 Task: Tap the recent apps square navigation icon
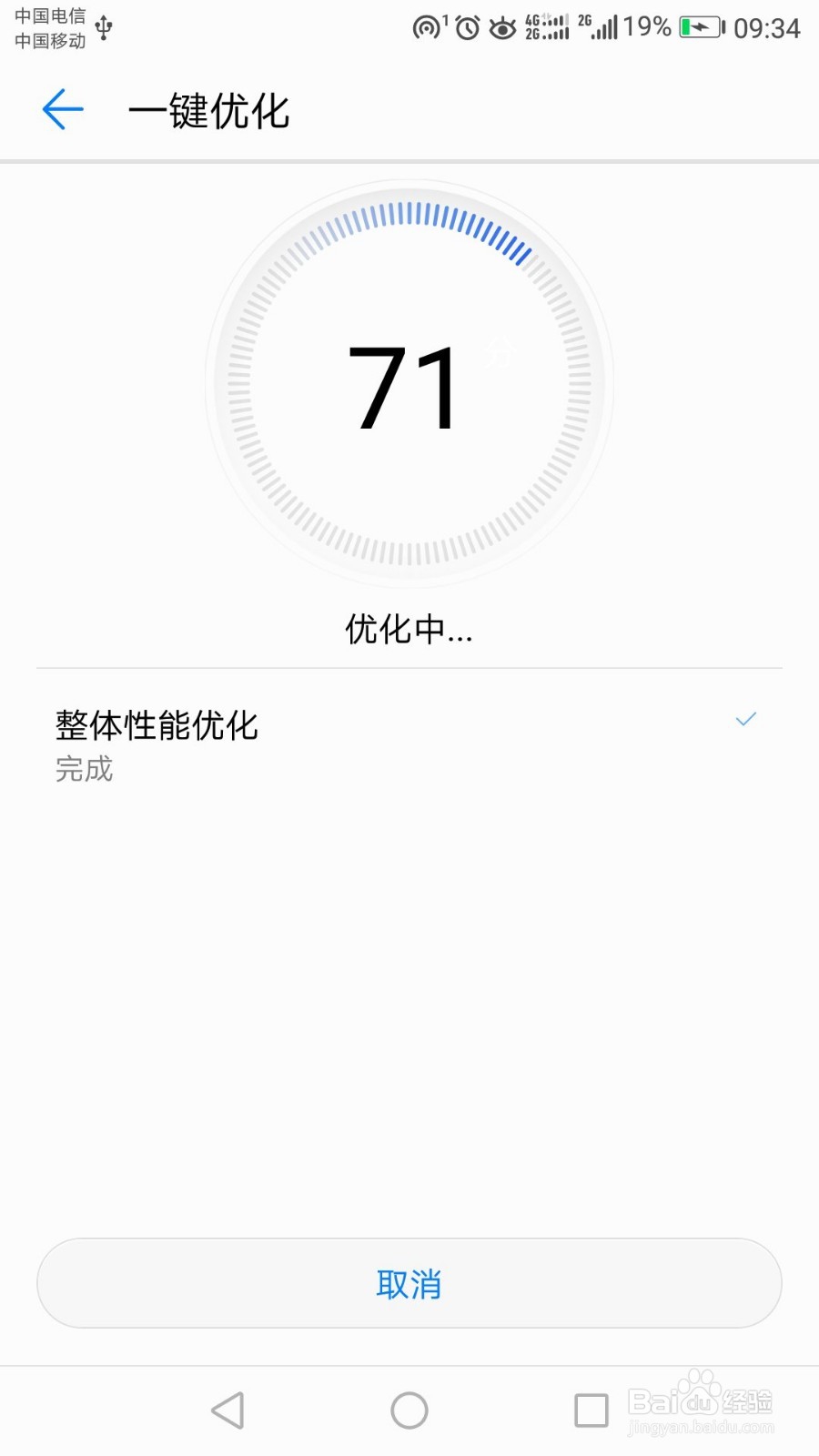pos(592,1410)
